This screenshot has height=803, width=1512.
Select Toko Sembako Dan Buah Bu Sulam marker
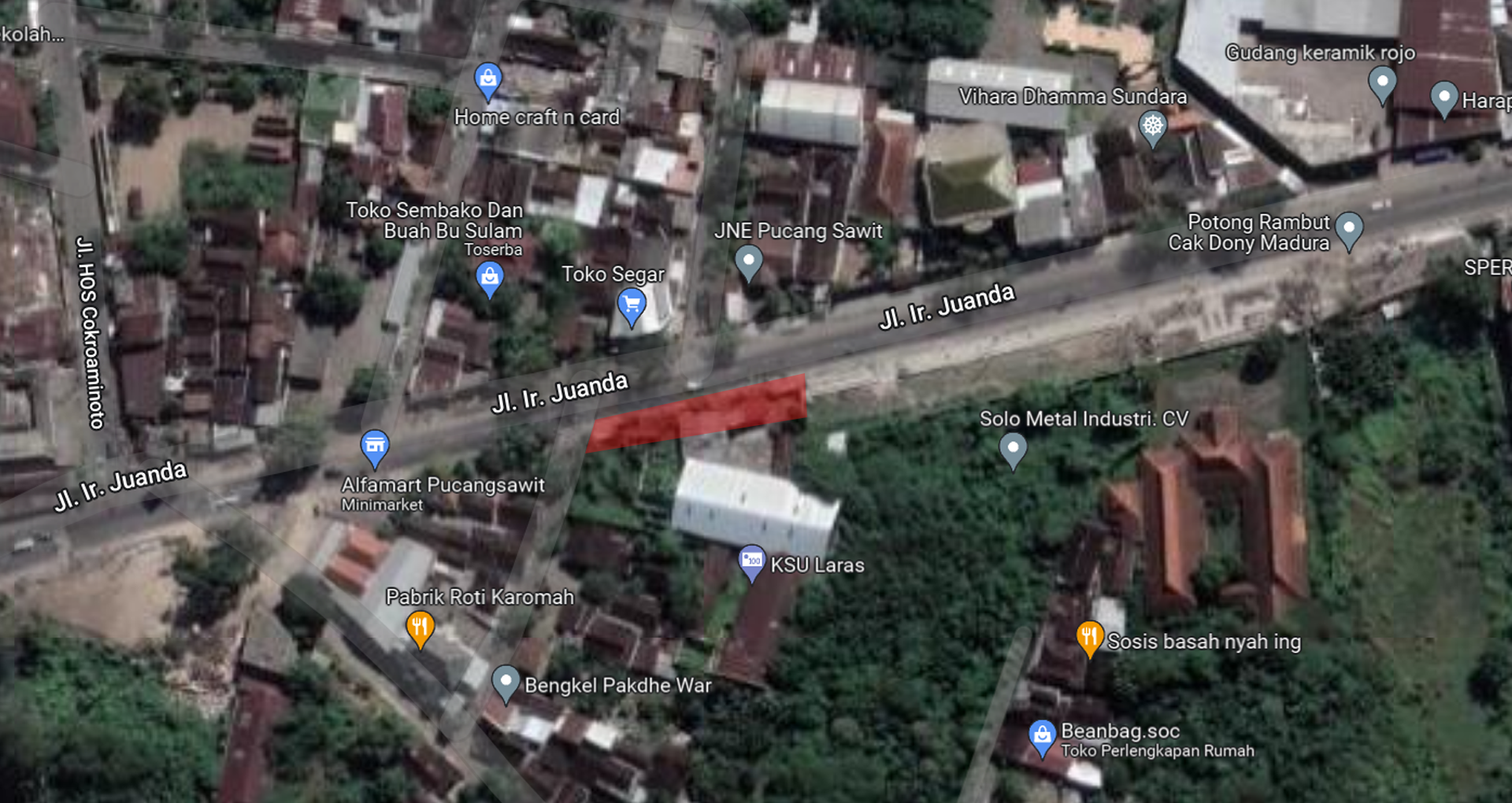(490, 278)
